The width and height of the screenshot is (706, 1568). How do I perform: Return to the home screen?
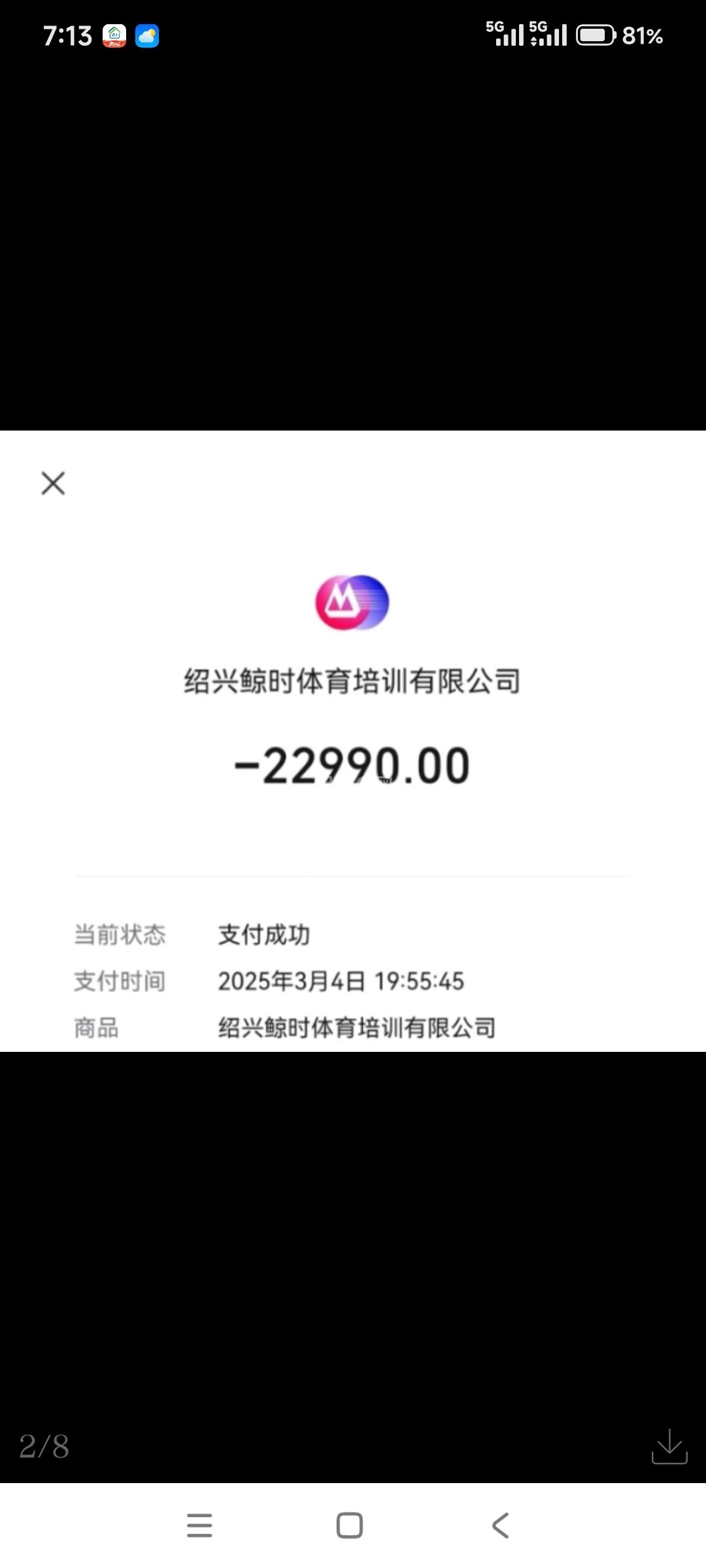(350, 1526)
